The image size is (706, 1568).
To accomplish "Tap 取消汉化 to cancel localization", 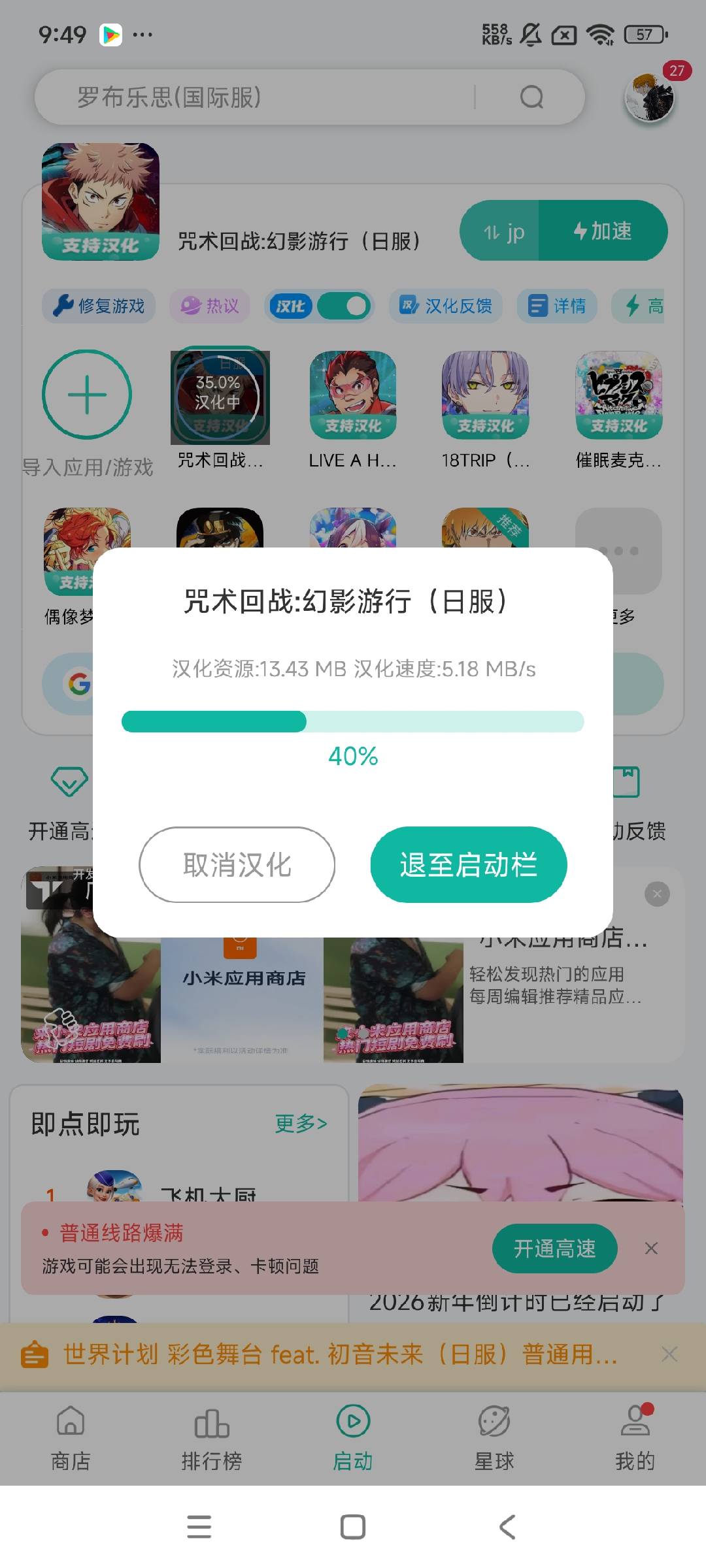I will pos(237,864).
